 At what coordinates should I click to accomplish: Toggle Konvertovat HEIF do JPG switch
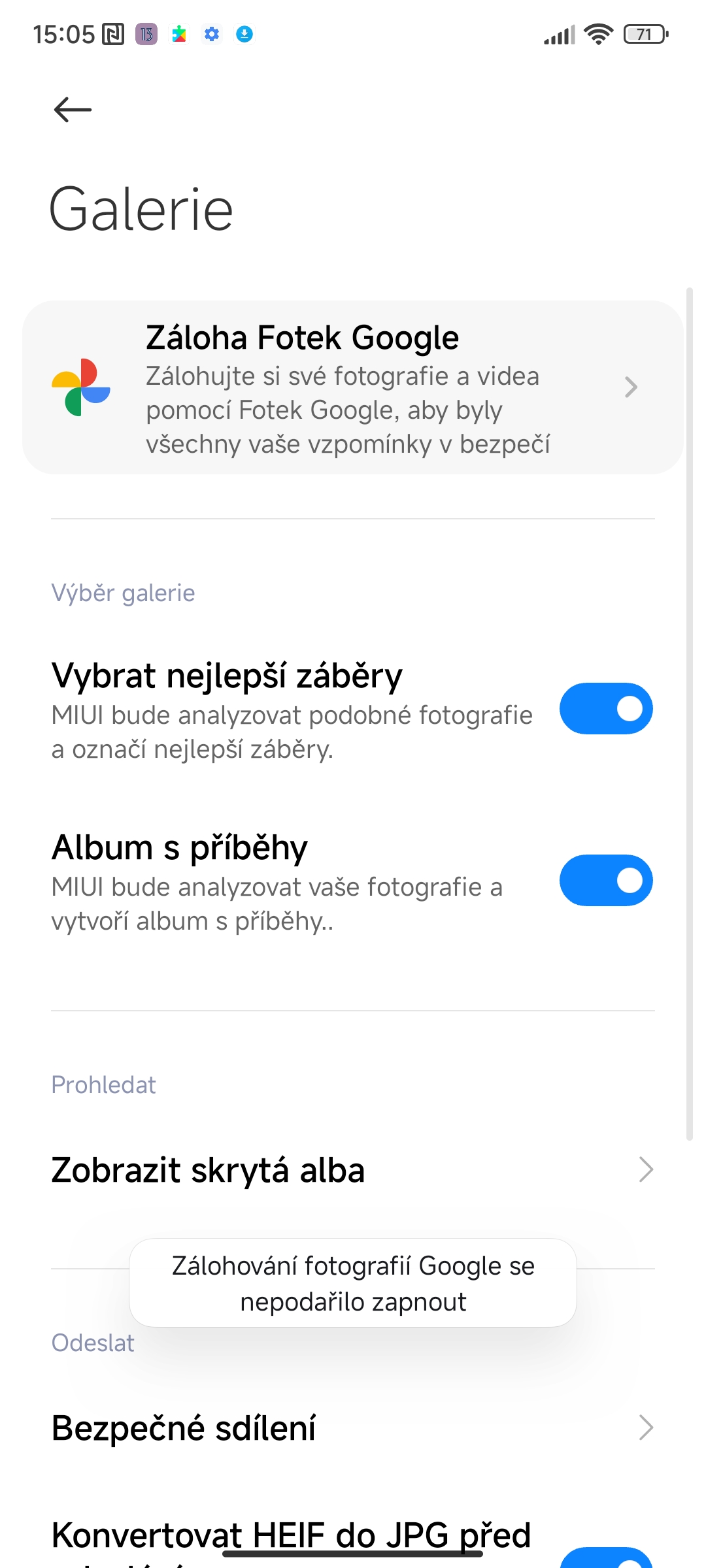click(606, 1559)
